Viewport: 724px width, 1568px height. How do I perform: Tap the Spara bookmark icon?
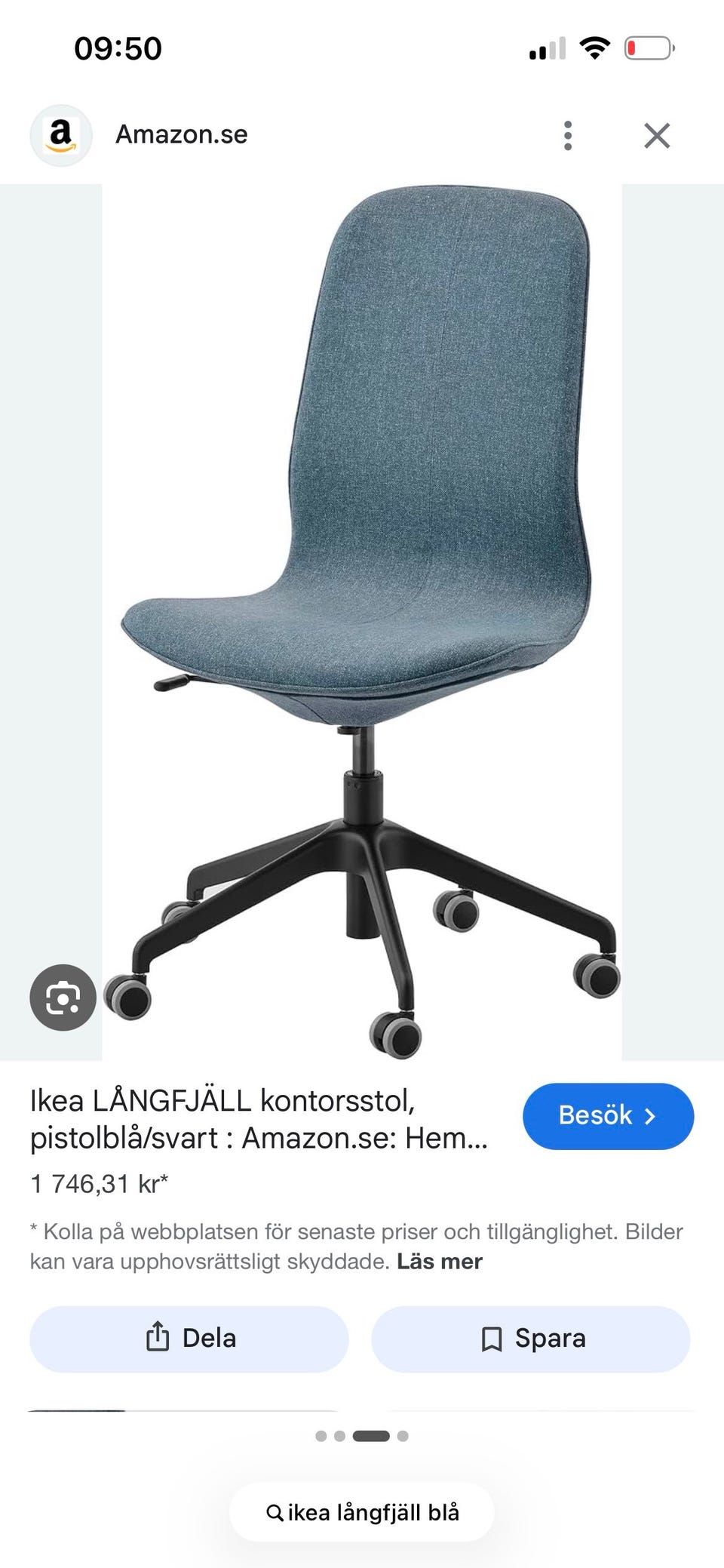(491, 1338)
